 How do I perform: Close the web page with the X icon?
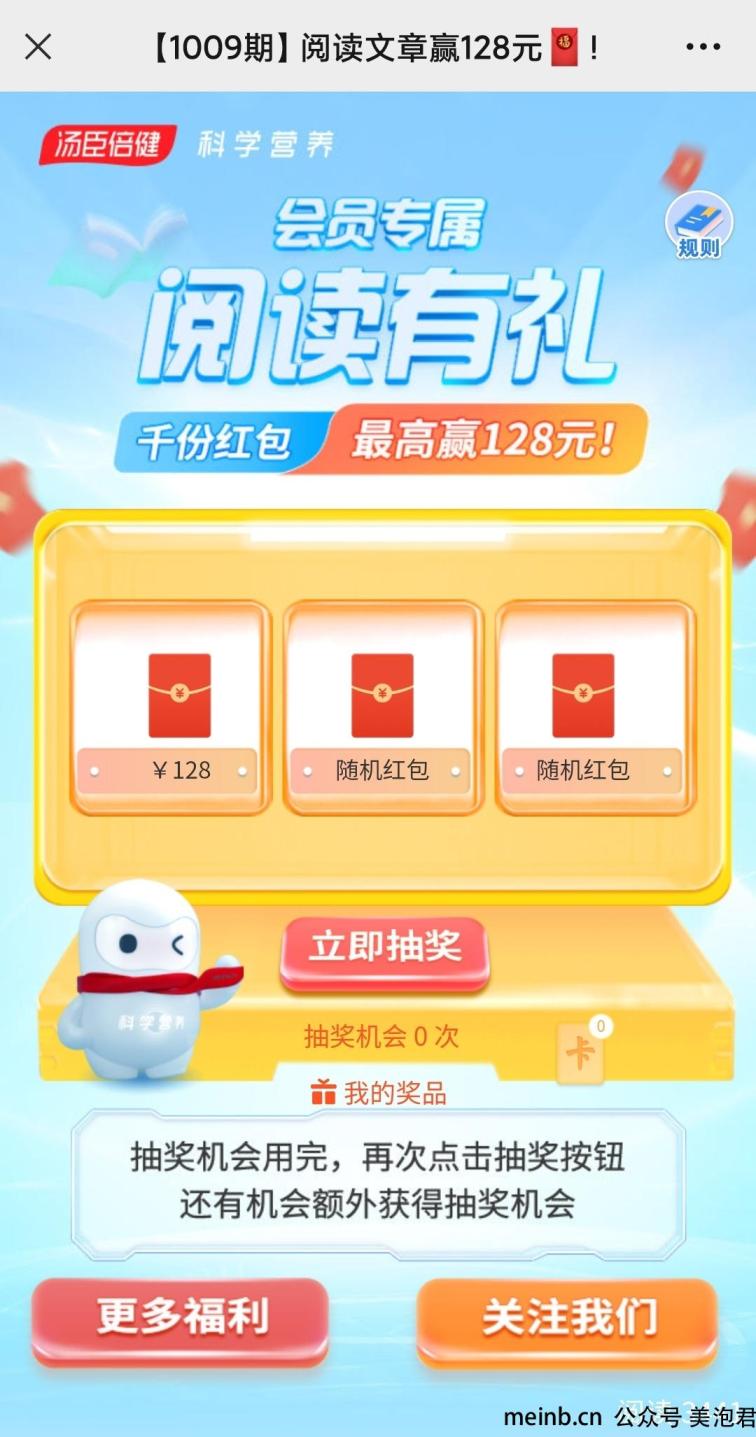click(38, 46)
